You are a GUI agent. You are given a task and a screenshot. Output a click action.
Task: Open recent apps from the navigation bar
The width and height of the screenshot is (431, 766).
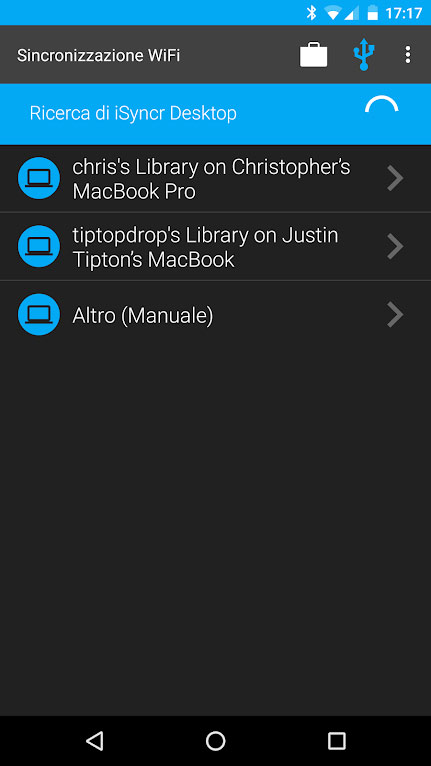click(x=336, y=741)
